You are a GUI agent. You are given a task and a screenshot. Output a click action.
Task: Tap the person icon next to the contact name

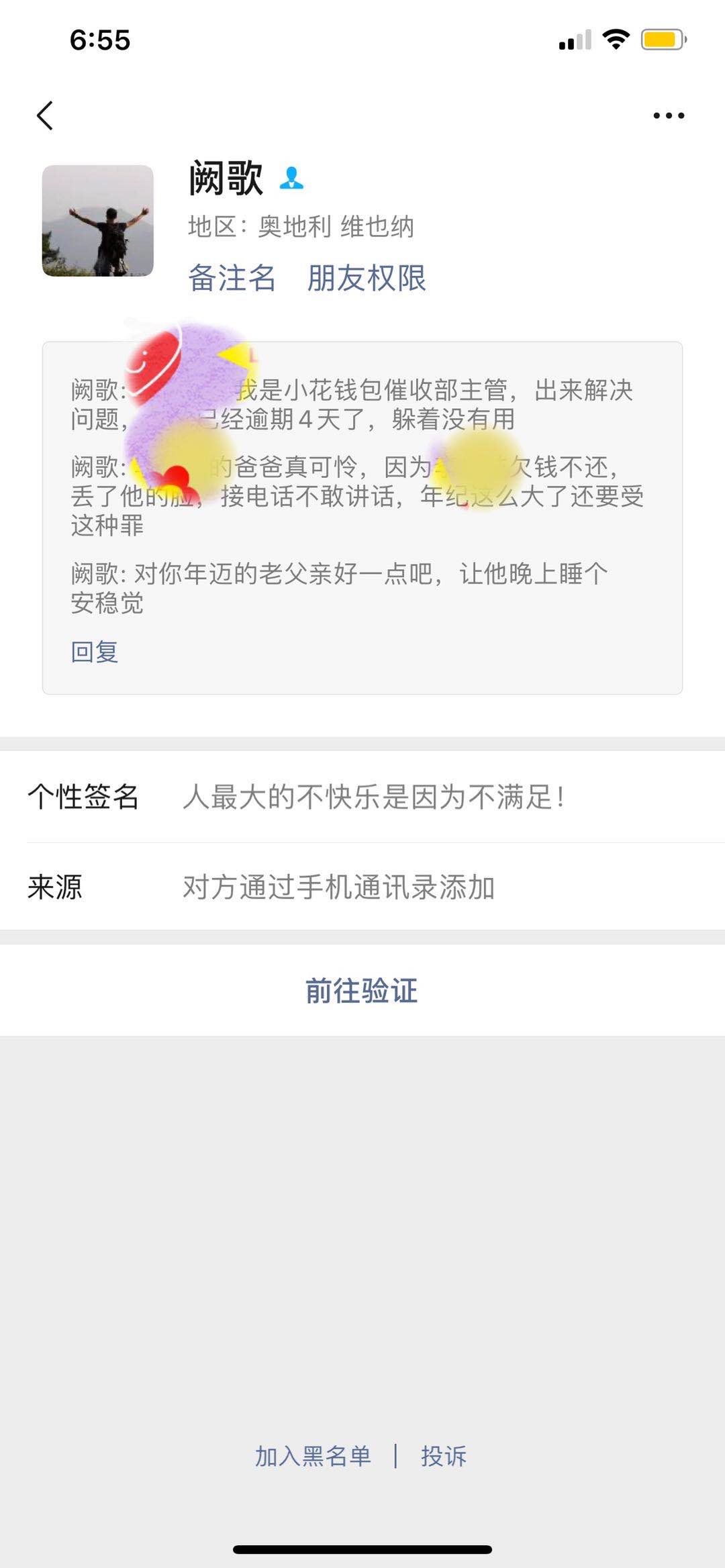point(291,177)
